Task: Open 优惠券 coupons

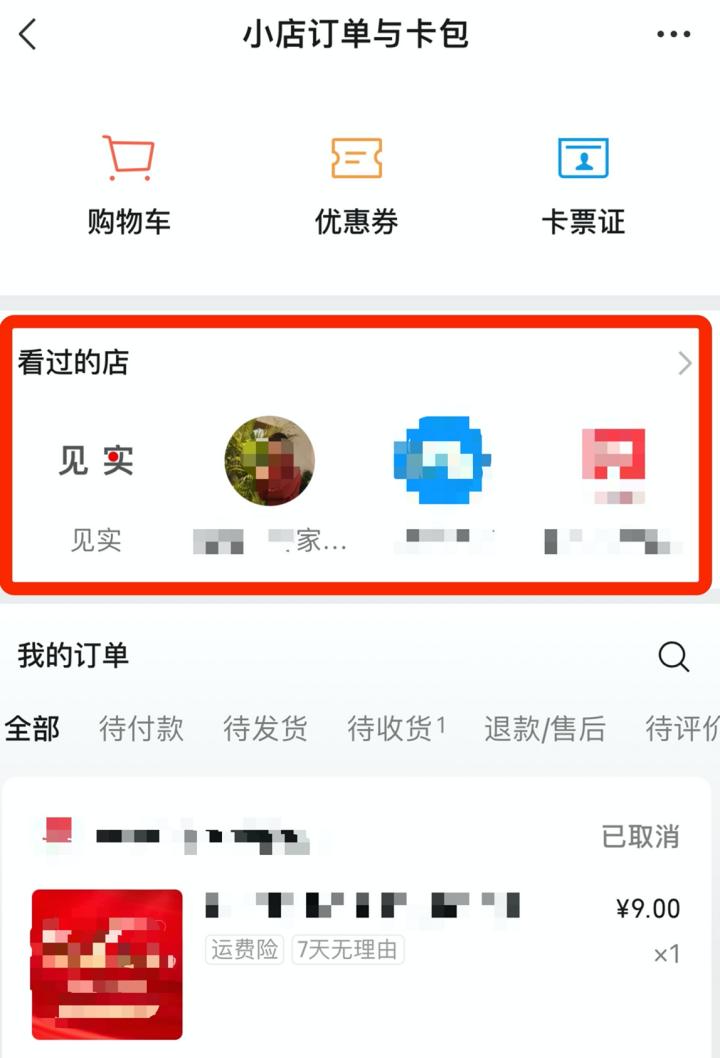Action: point(357,186)
